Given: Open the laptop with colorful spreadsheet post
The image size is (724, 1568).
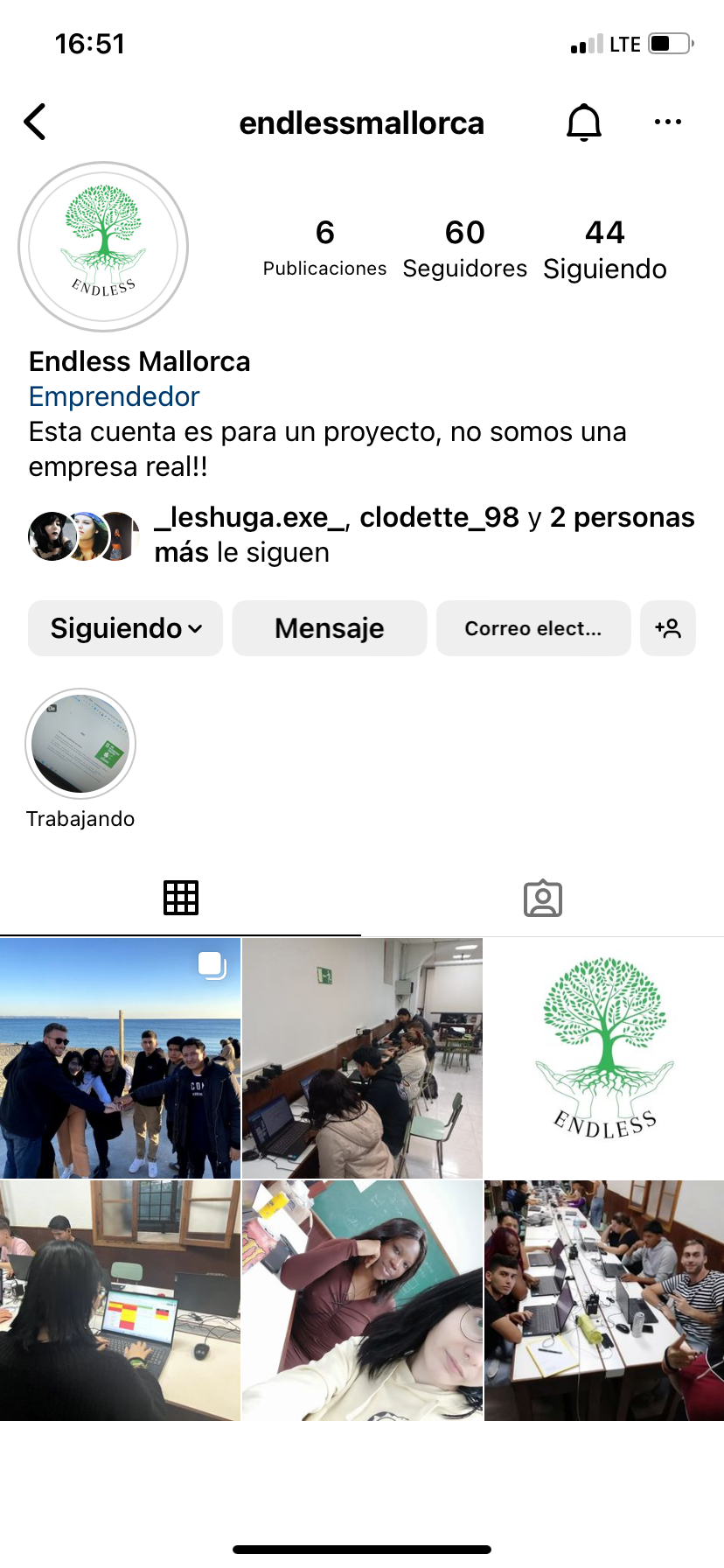Looking at the screenshot, I should [120, 1300].
